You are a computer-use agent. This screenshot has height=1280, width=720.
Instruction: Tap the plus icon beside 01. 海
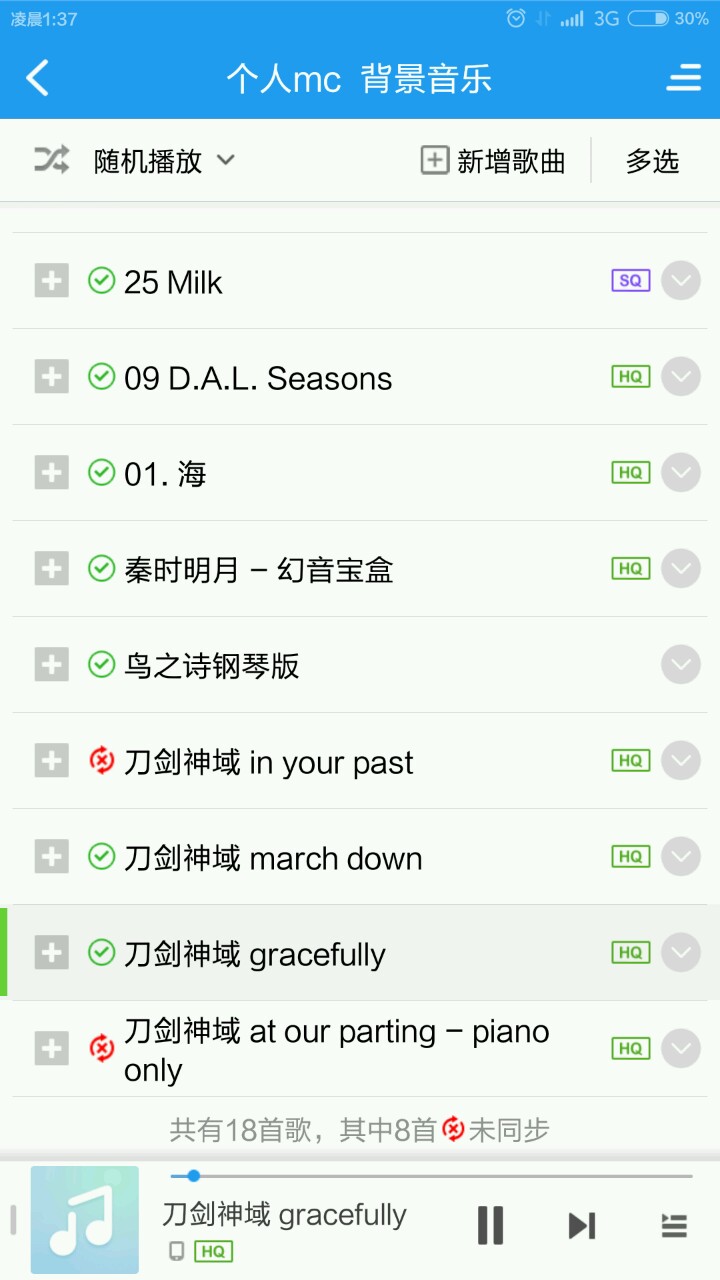(x=51, y=473)
